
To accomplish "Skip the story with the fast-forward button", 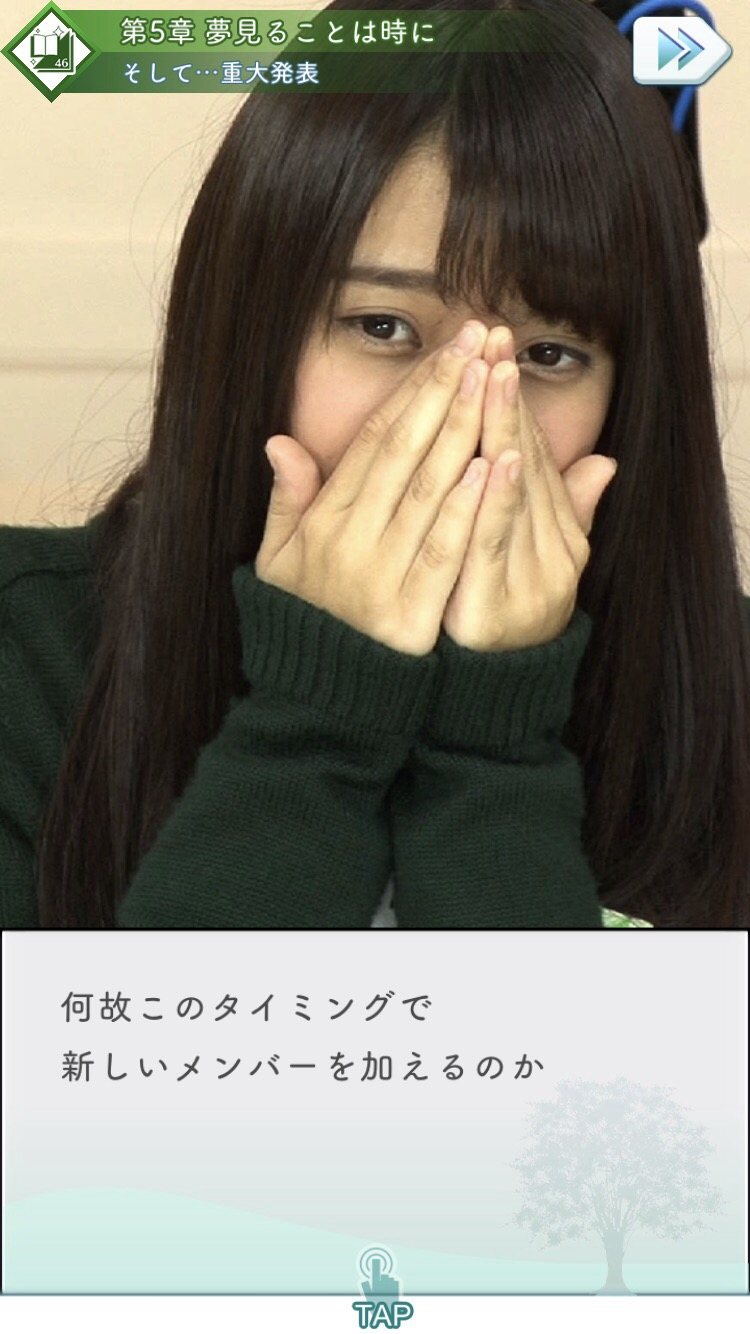I will click(682, 50).
